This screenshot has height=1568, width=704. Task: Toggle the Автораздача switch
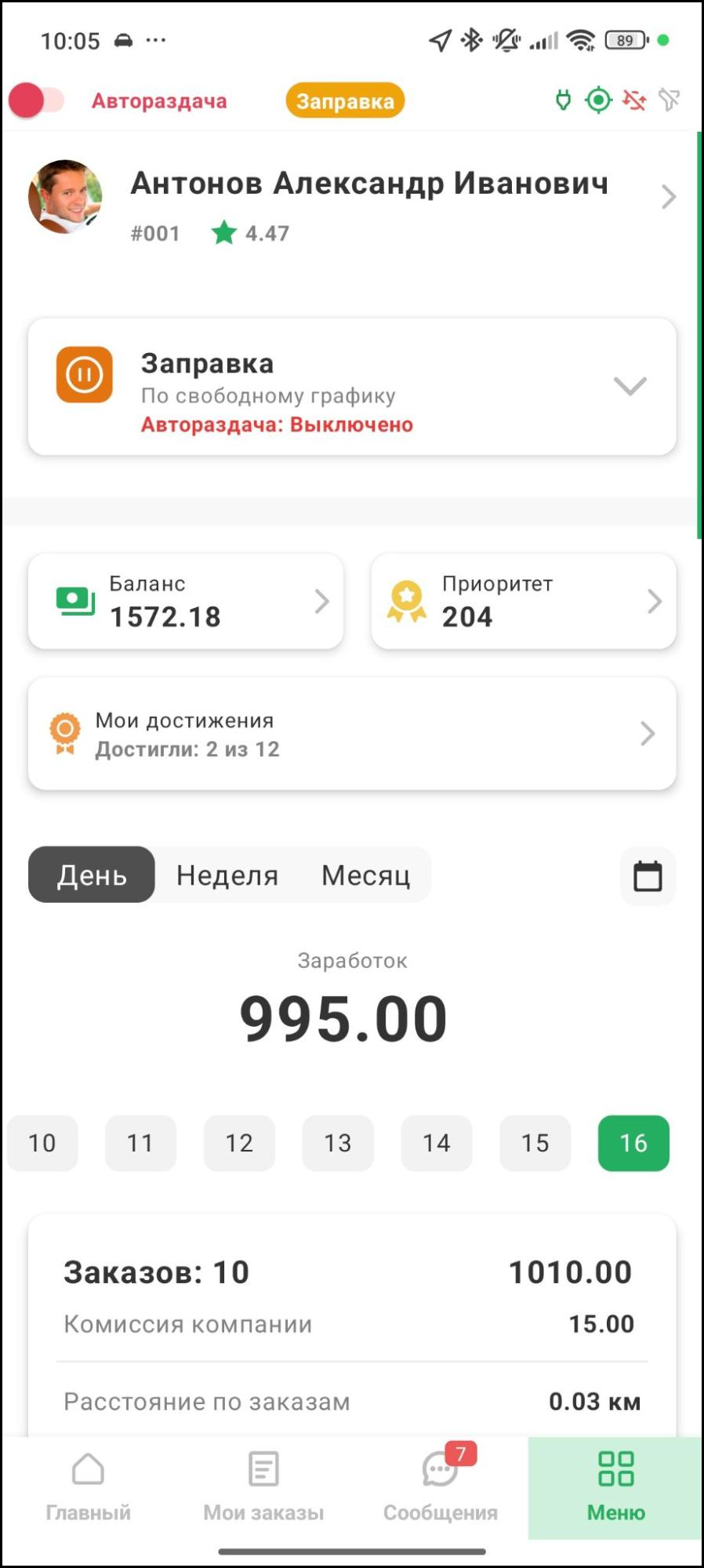tap(35, 101)
